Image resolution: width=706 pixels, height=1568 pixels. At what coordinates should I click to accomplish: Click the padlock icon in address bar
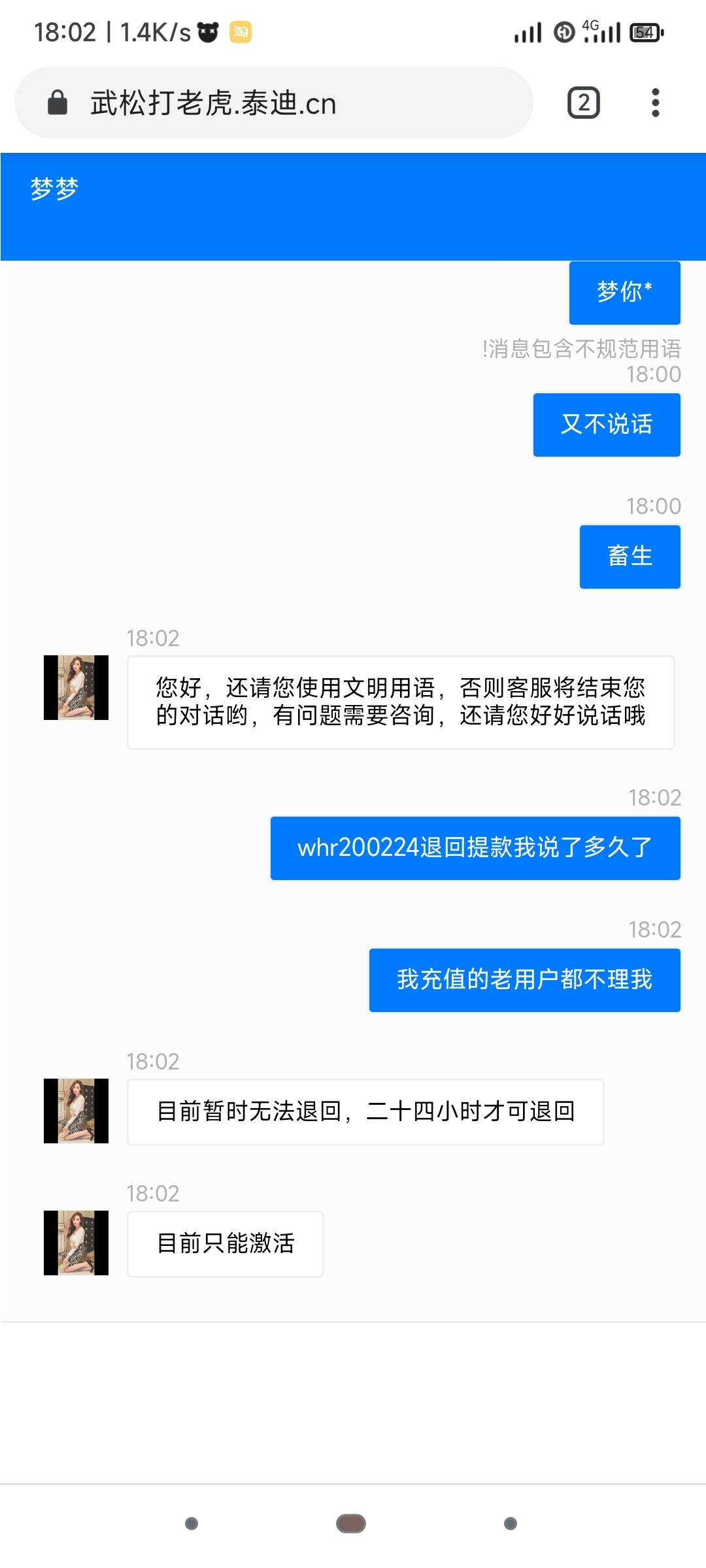57,103
